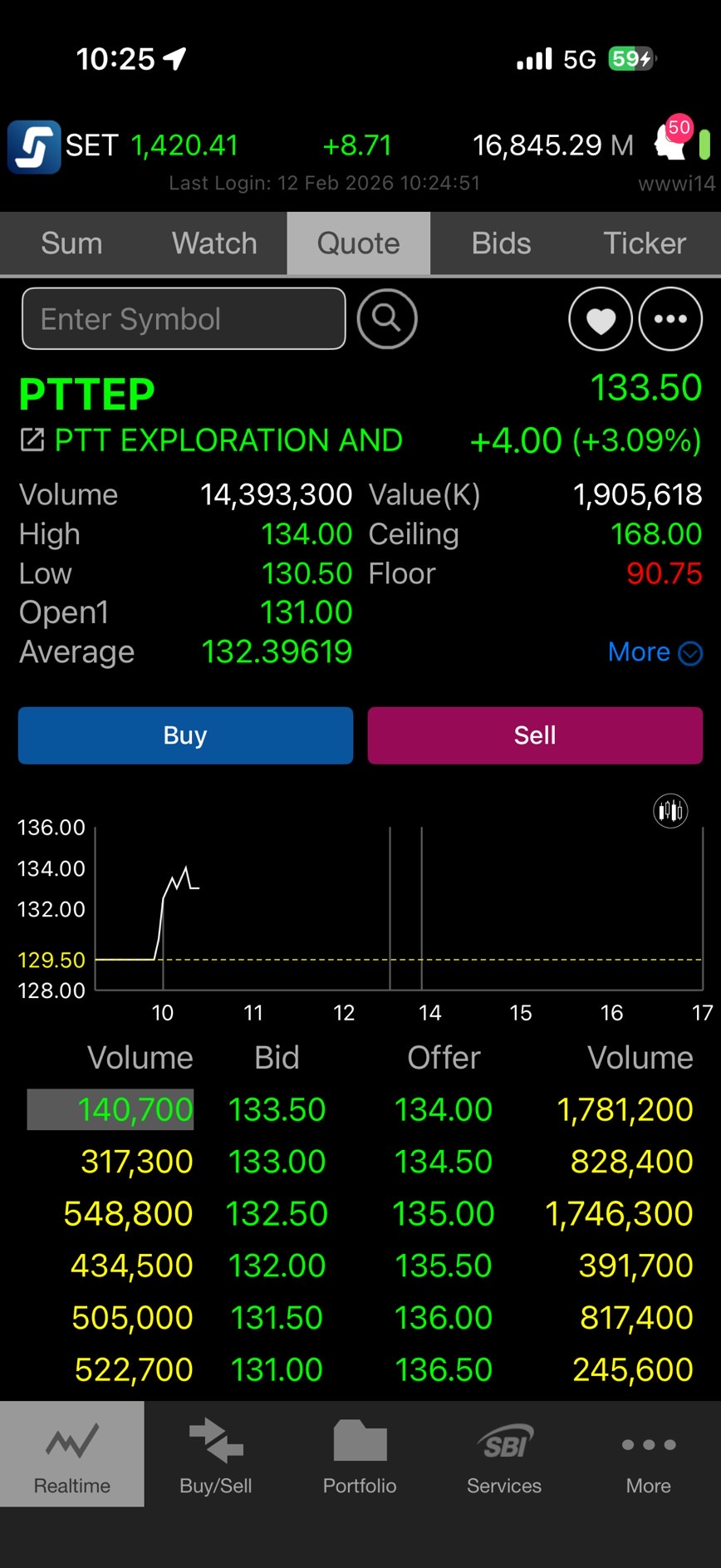
Task: Switch to the Sum tab
Action: 71,243
